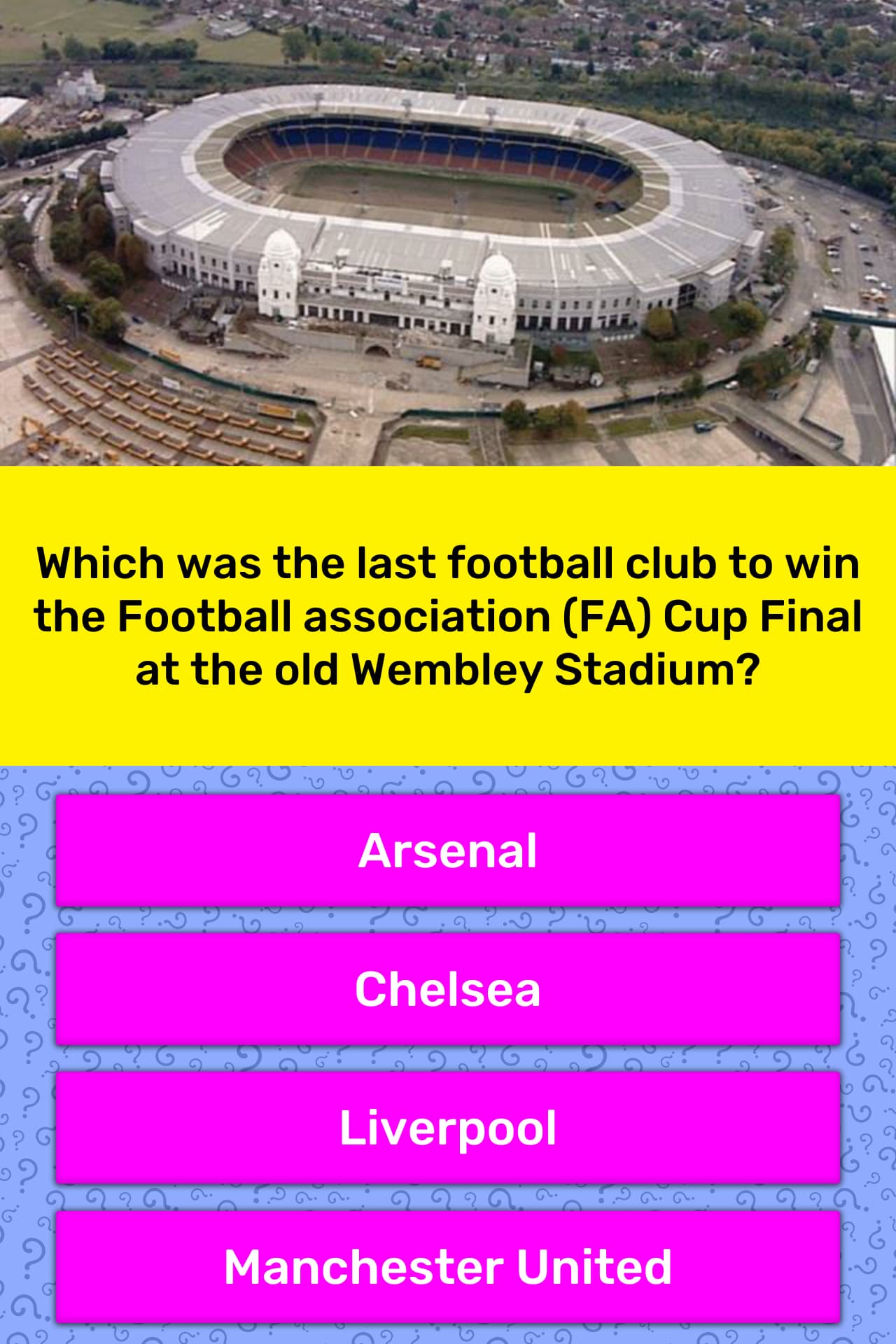The image size is (896, 1344).
Task: Choose the Chelsea answer option
Action: [448, 988]
